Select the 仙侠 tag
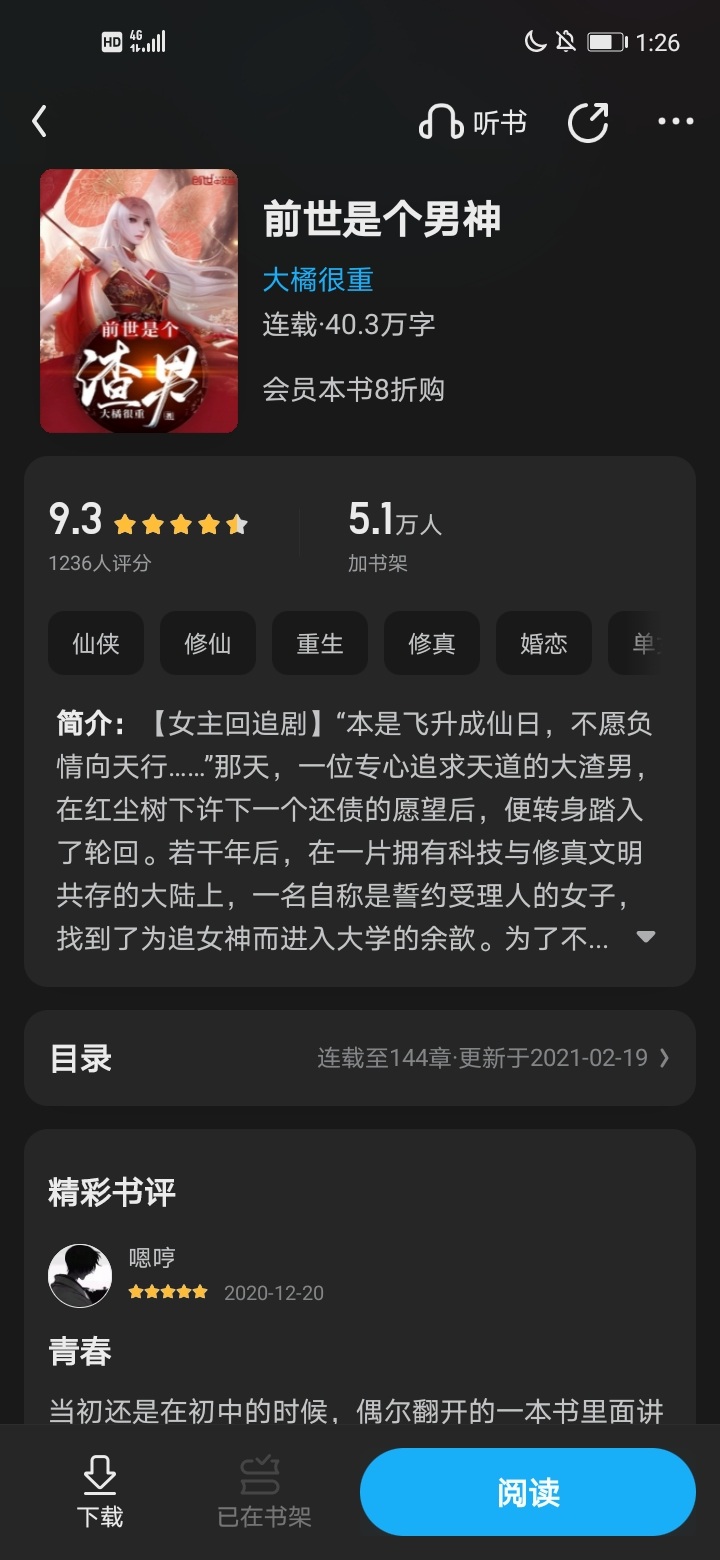The width and height of the screenshot is (720, 1560). 96,643
